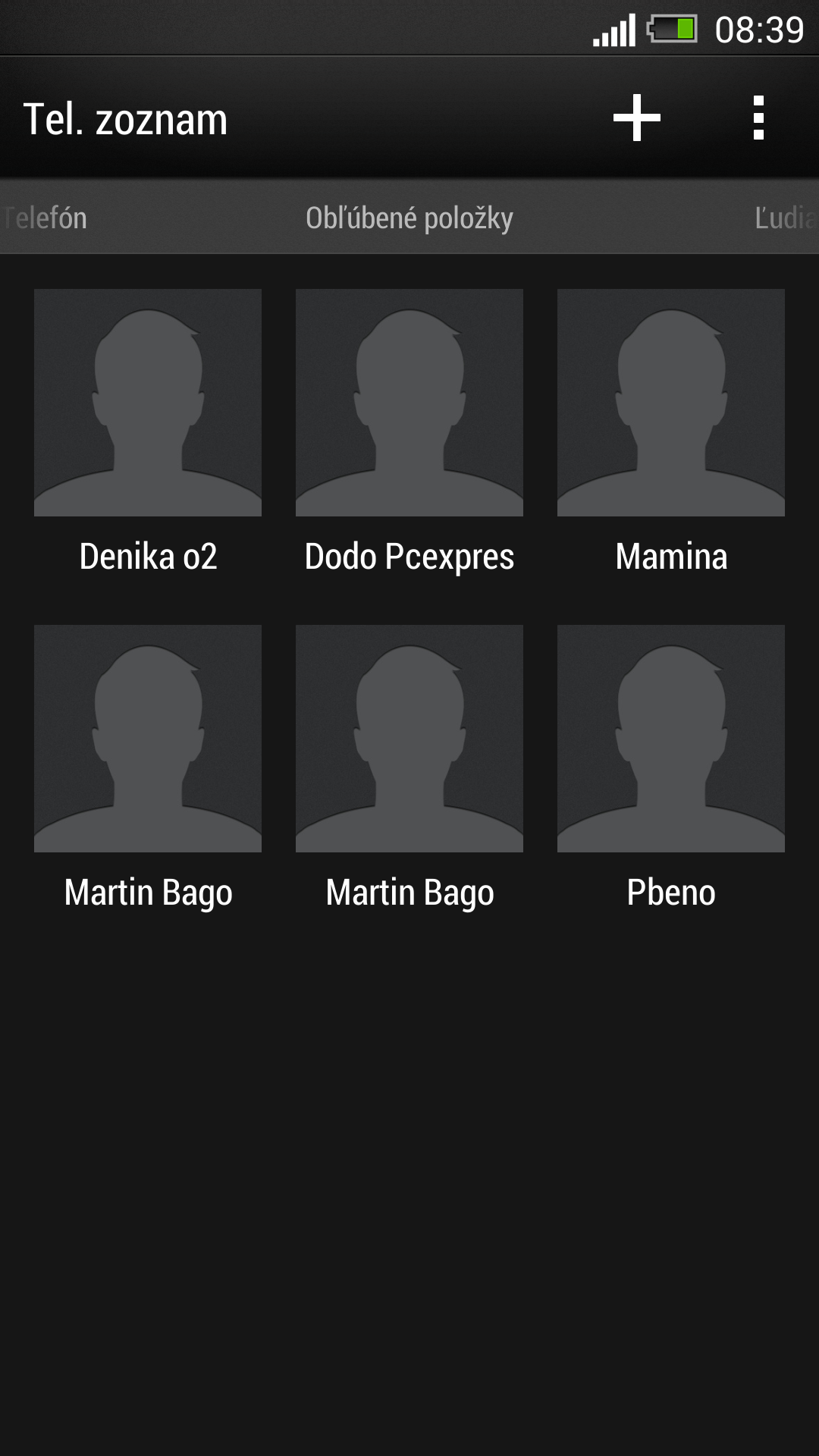Select the Obľúbené položky tab
819x1456 pixels.
409,218
